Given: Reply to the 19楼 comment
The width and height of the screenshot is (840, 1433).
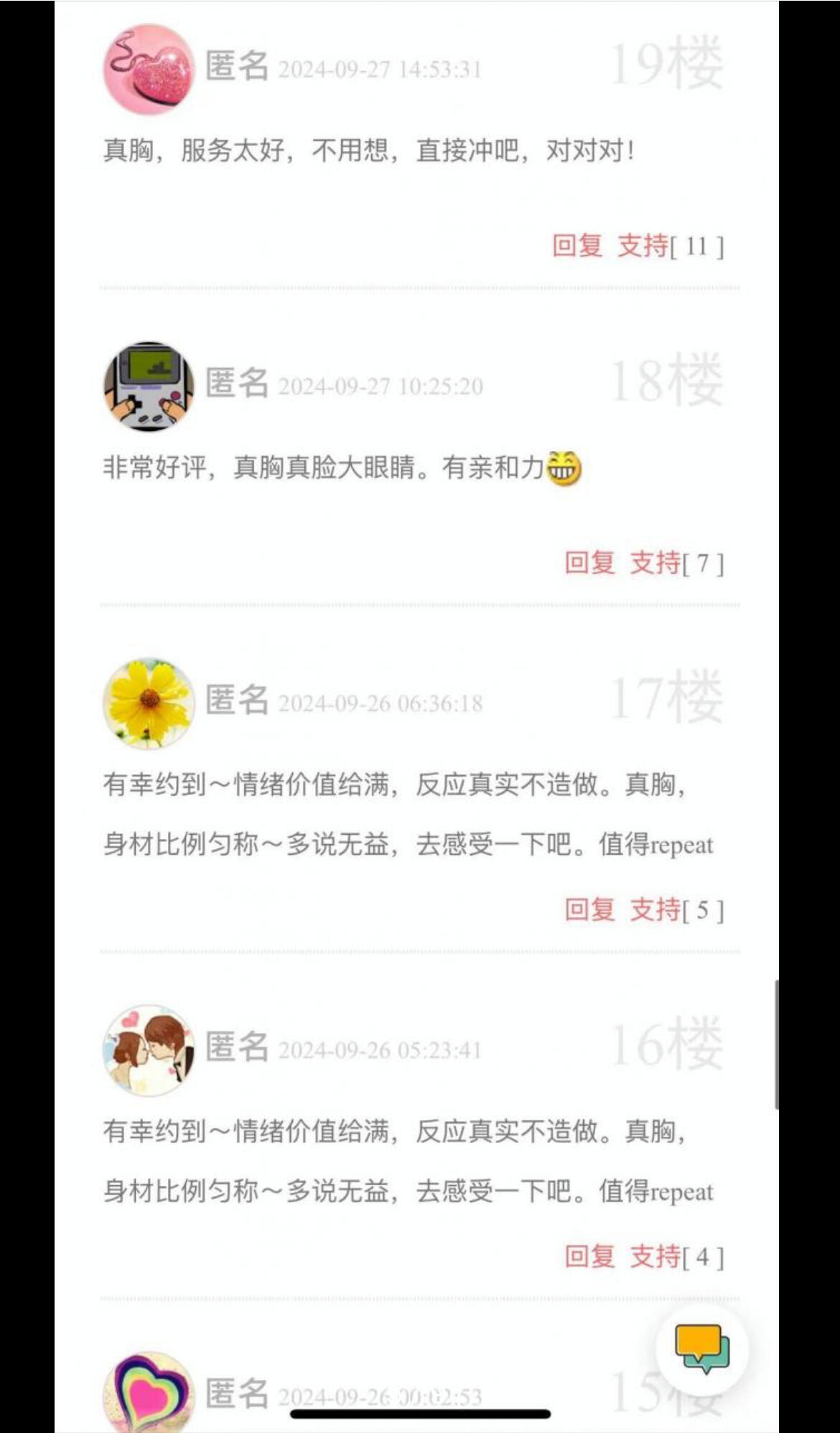Looking at the screenshot, I should click(577, 246).
